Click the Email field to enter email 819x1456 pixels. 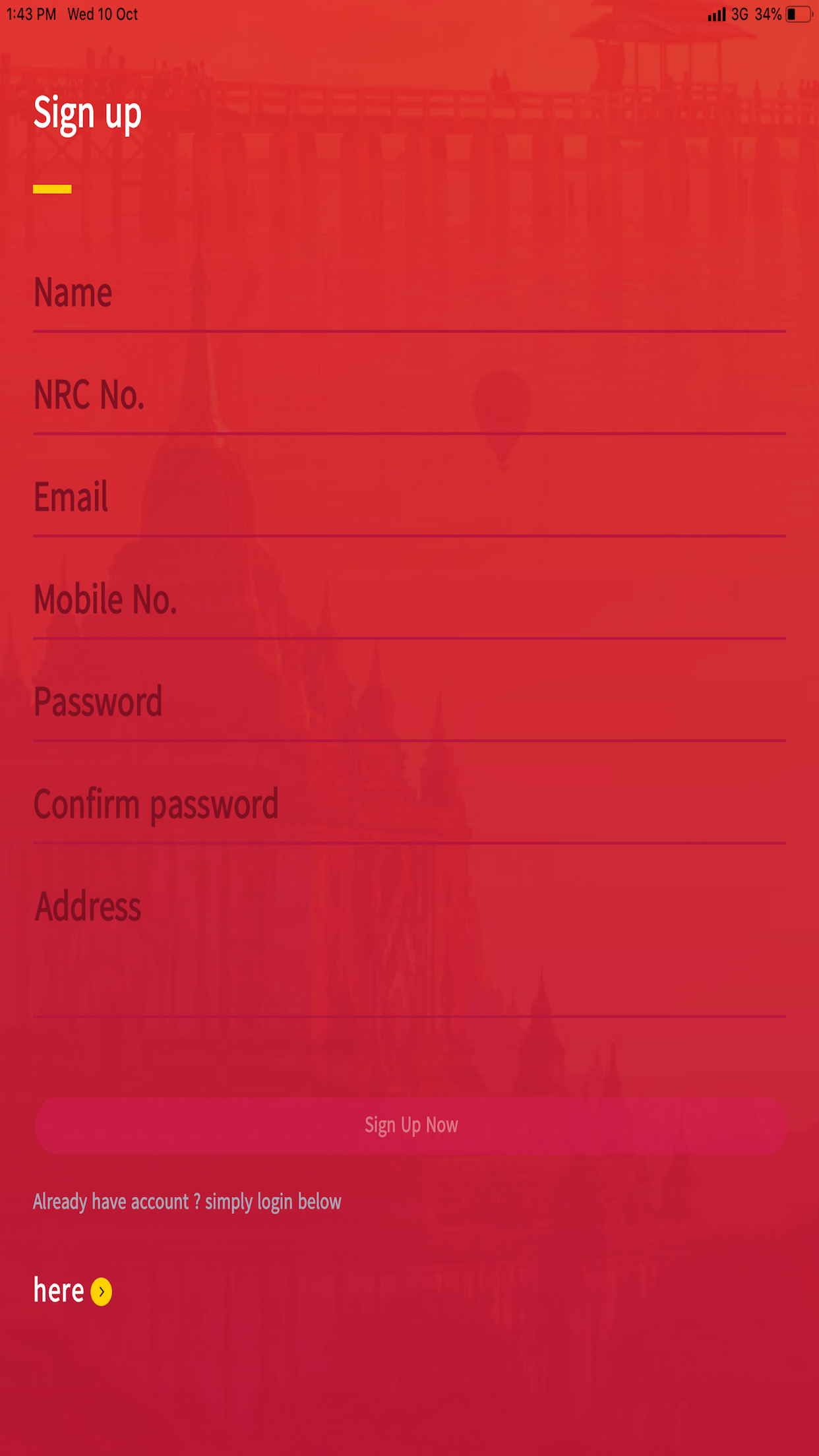(x=409, y=508)
